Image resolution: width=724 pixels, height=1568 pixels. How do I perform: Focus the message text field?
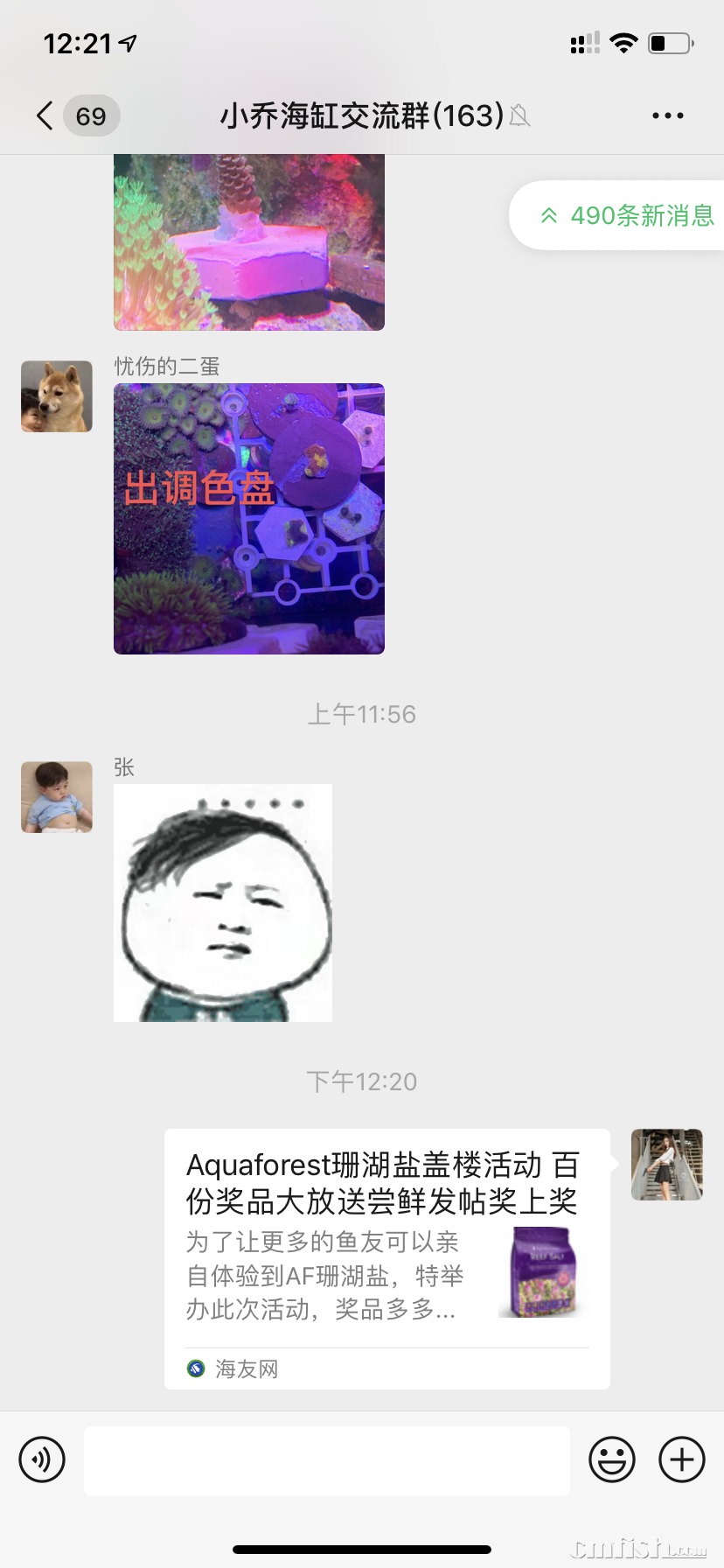(x=327, y=1460)
